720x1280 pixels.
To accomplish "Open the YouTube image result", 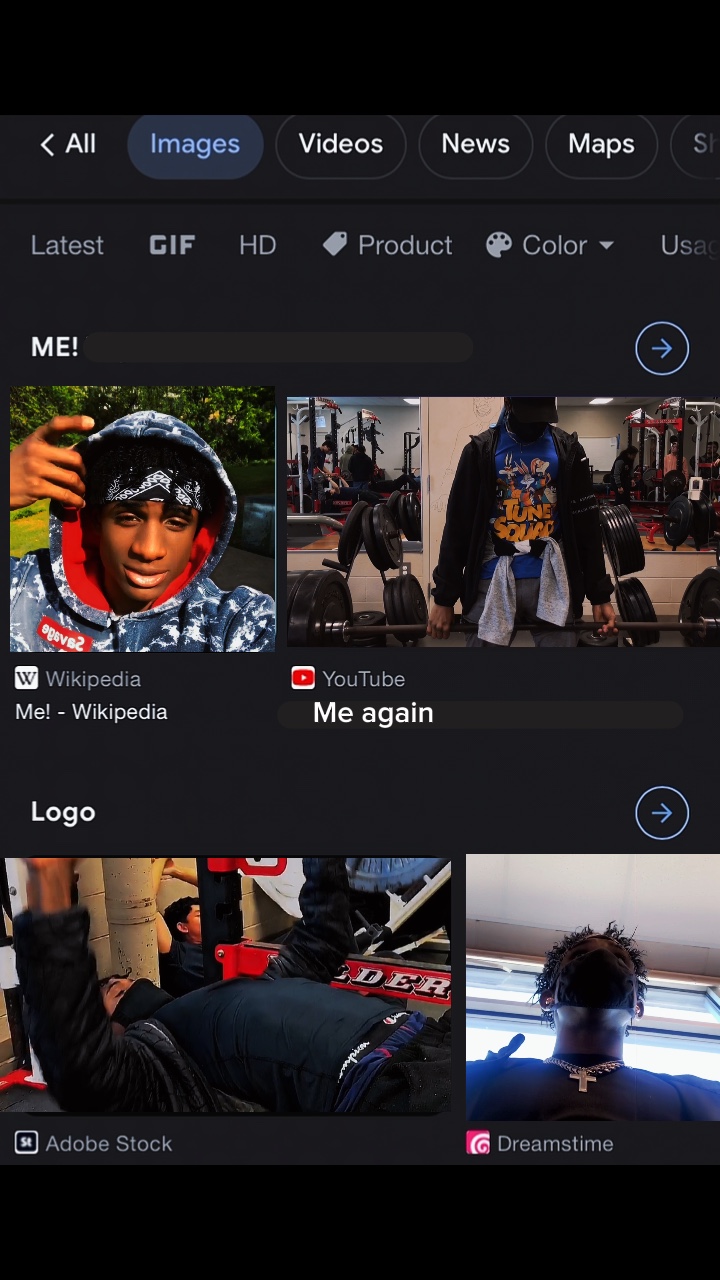I will point(503,522).
